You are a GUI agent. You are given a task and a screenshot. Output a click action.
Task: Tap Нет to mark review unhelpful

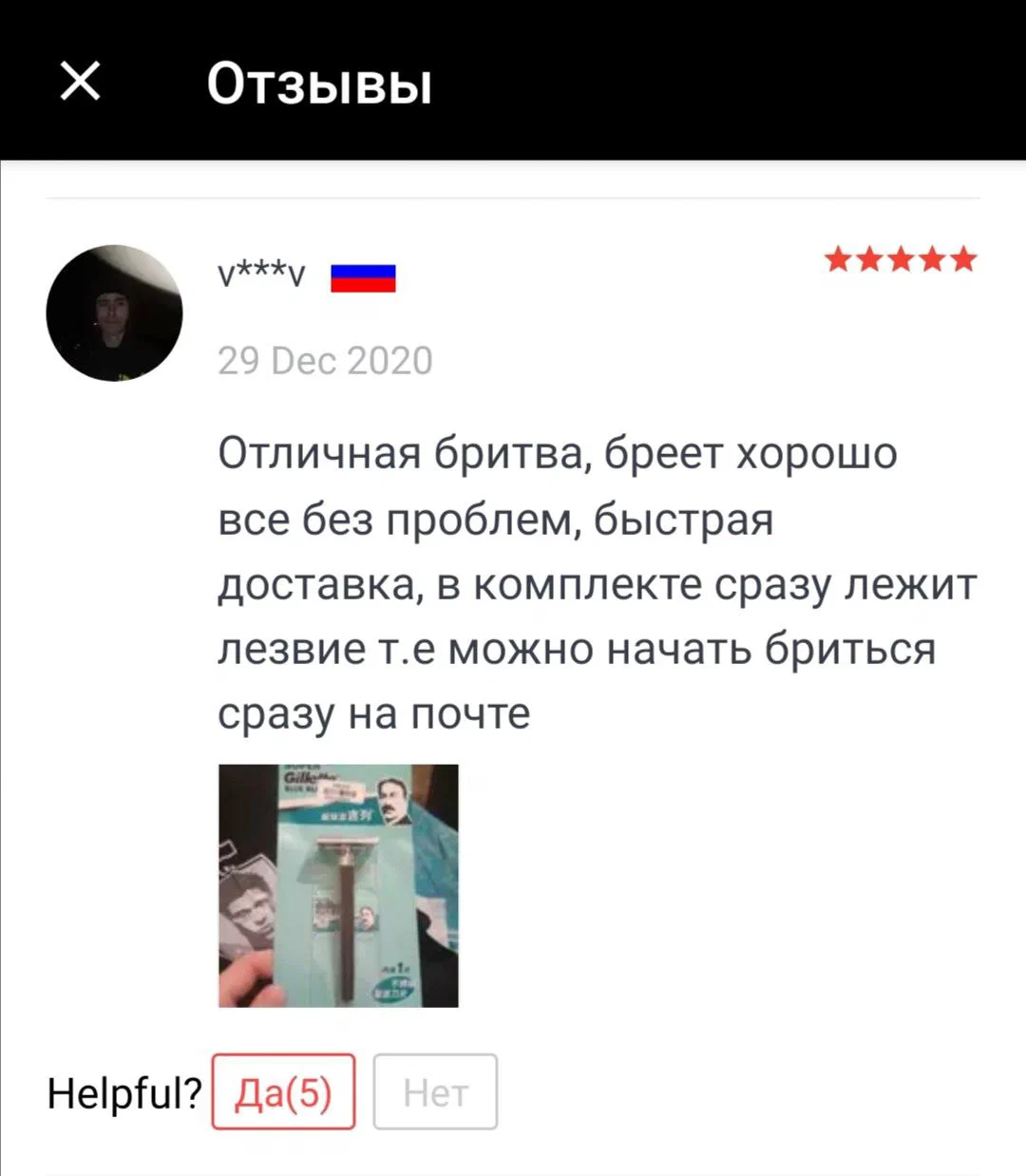[435, 1091]
